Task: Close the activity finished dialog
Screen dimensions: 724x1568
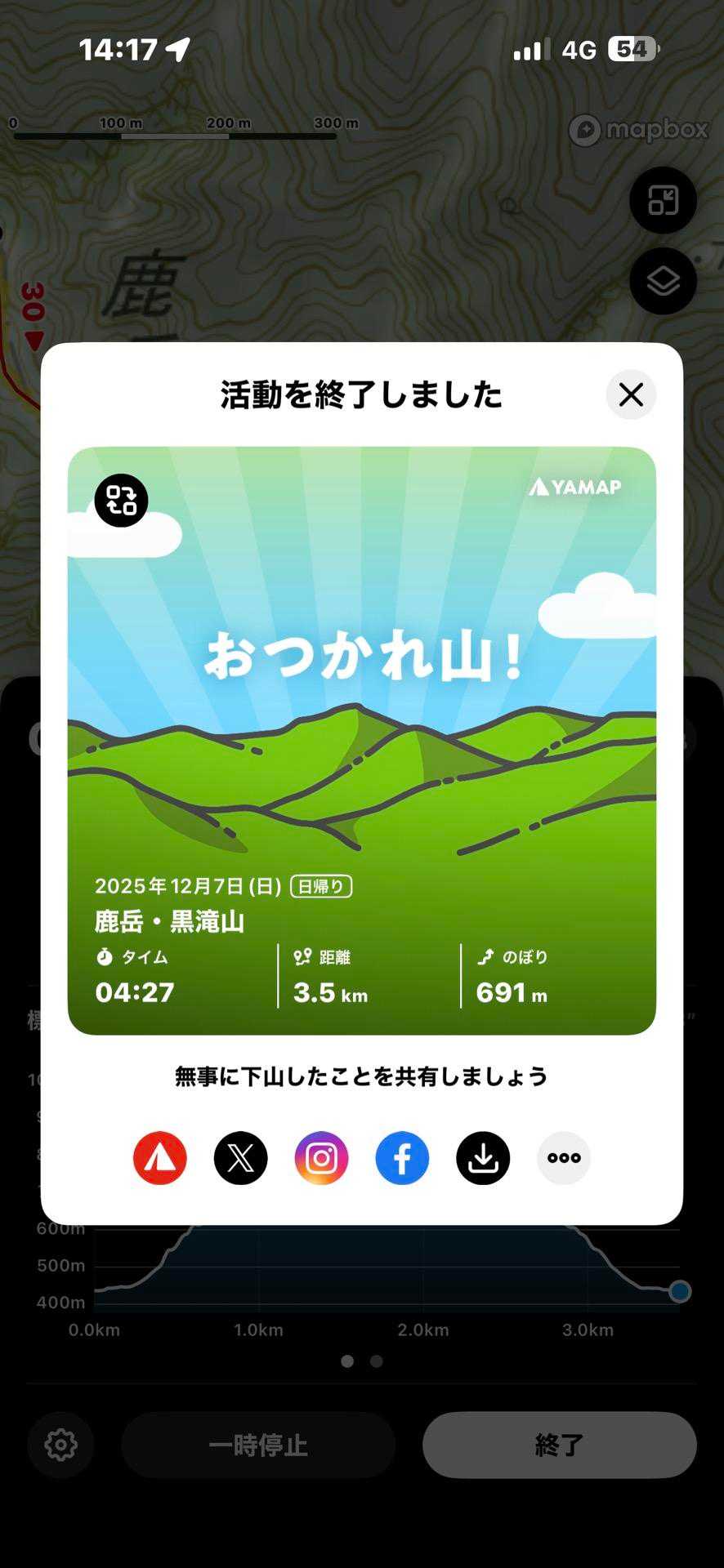Action: coord(631,395)
